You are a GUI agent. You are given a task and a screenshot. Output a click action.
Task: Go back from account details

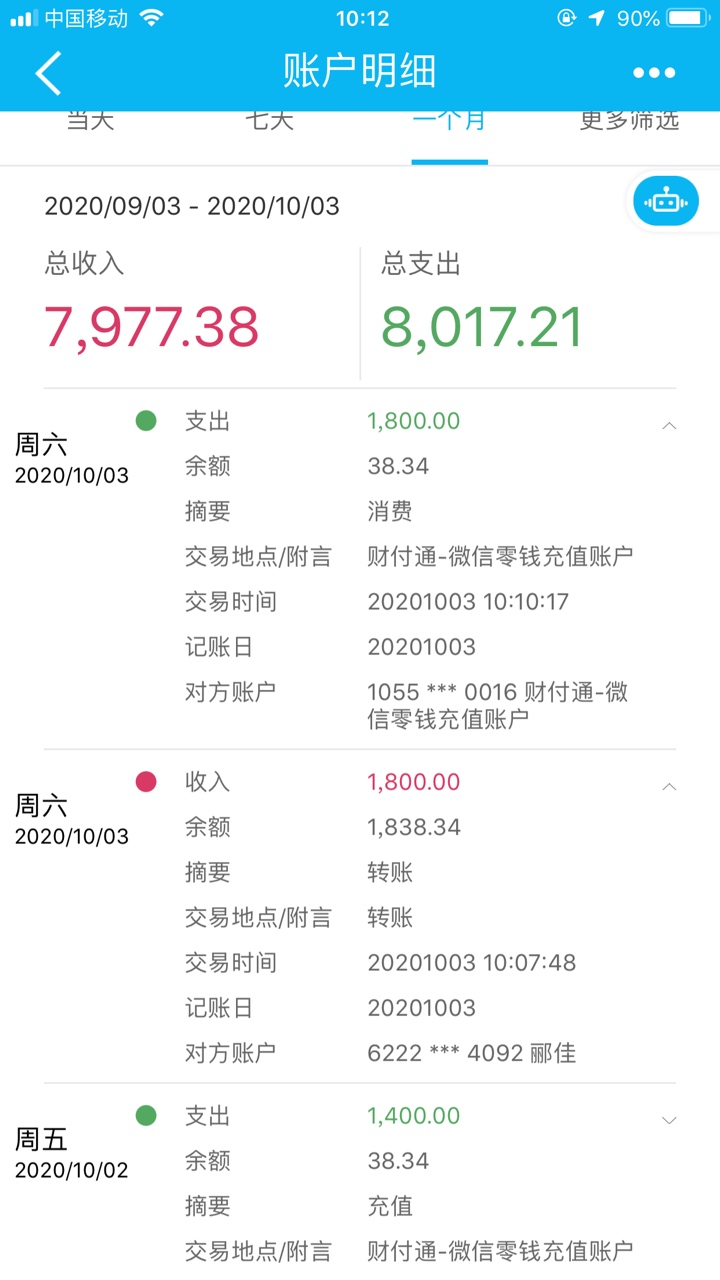48,73
